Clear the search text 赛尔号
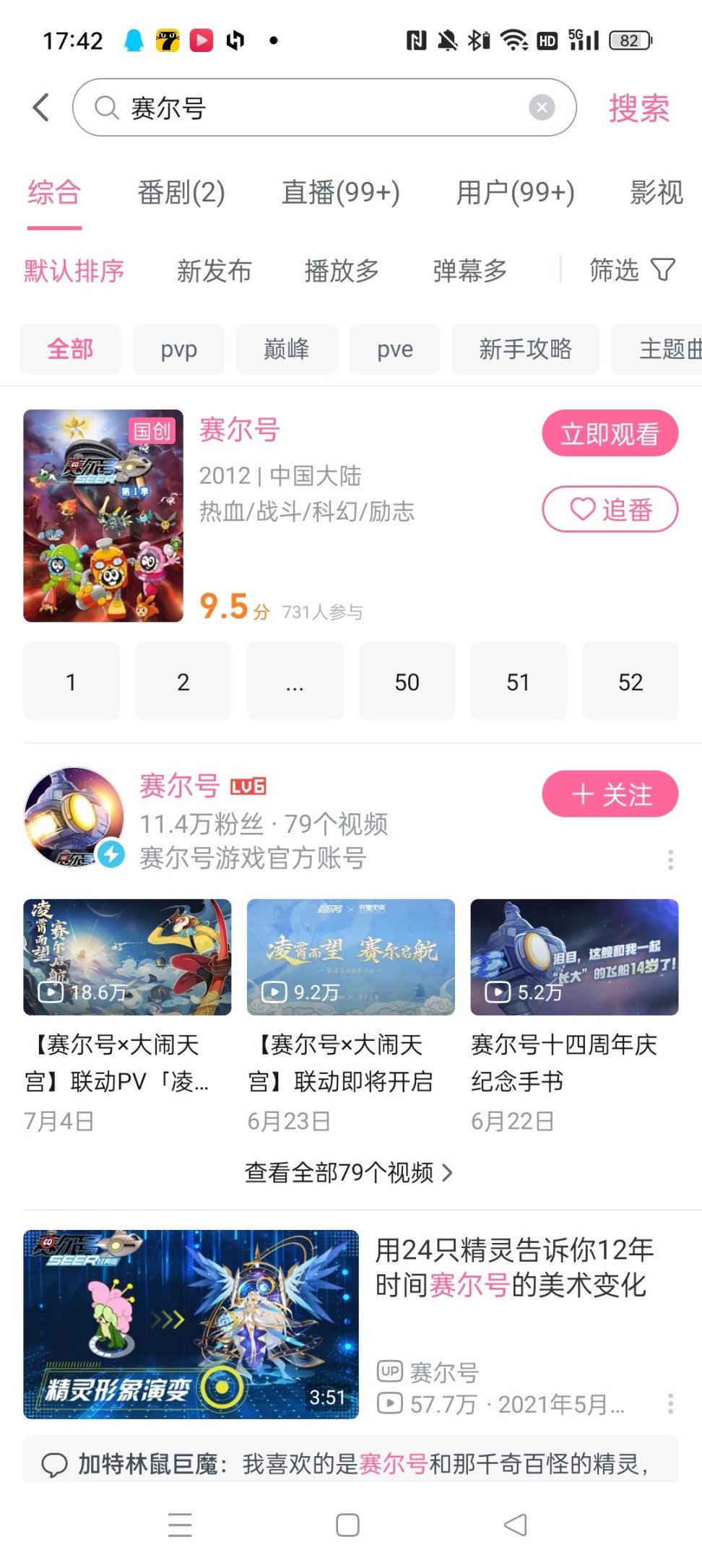The width and height of the screenshot is (702, 1568). coord(542,108)
